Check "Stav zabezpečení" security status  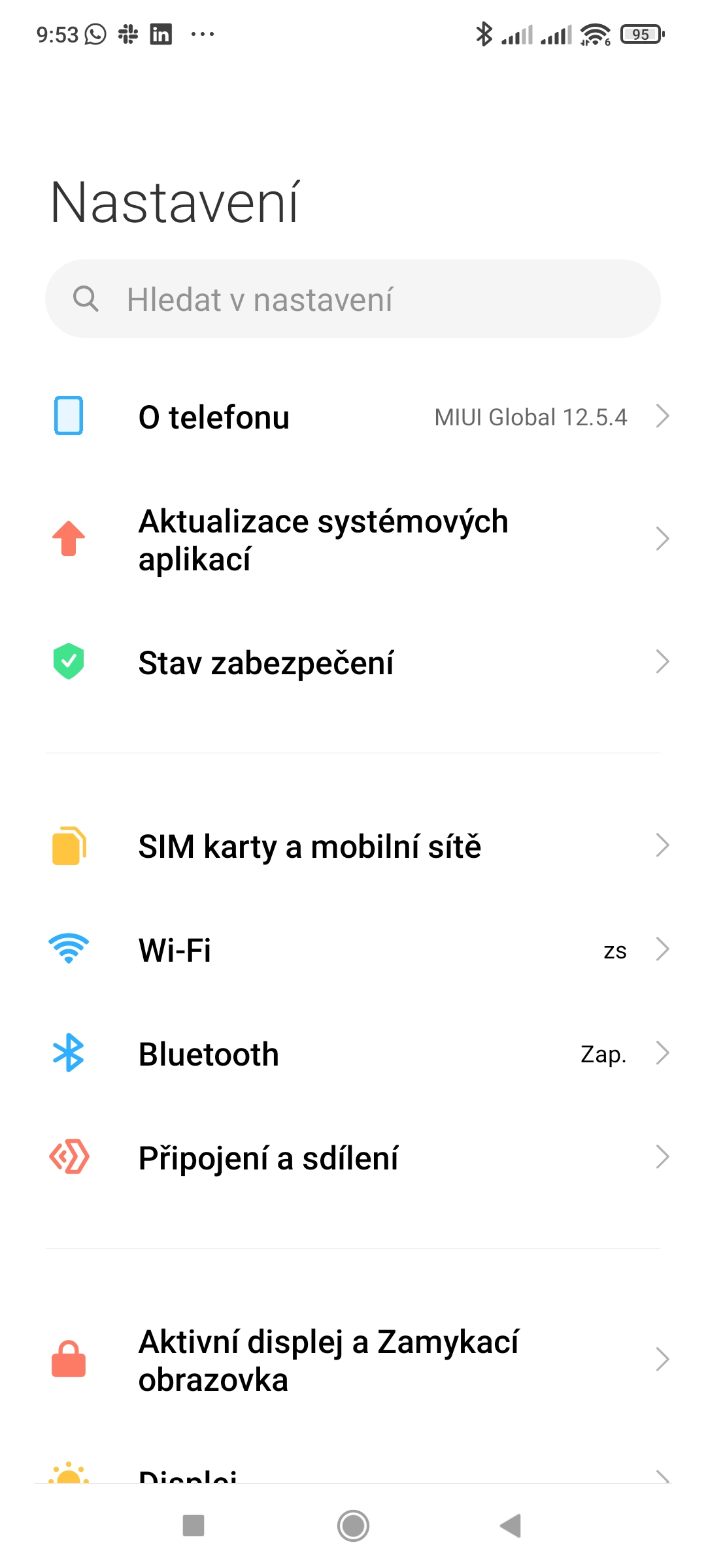353,662
